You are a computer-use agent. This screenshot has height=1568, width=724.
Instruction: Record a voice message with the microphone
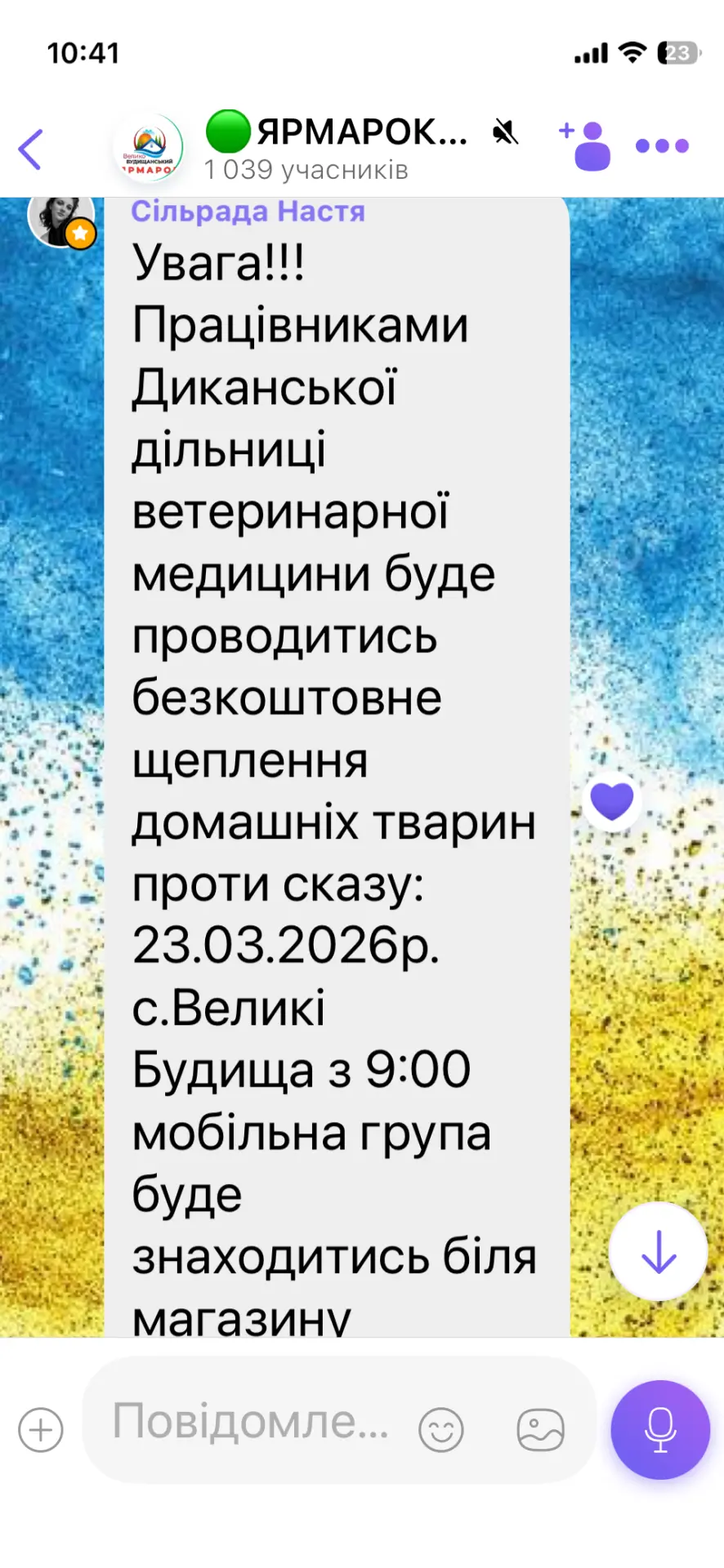coord(660,1429)
